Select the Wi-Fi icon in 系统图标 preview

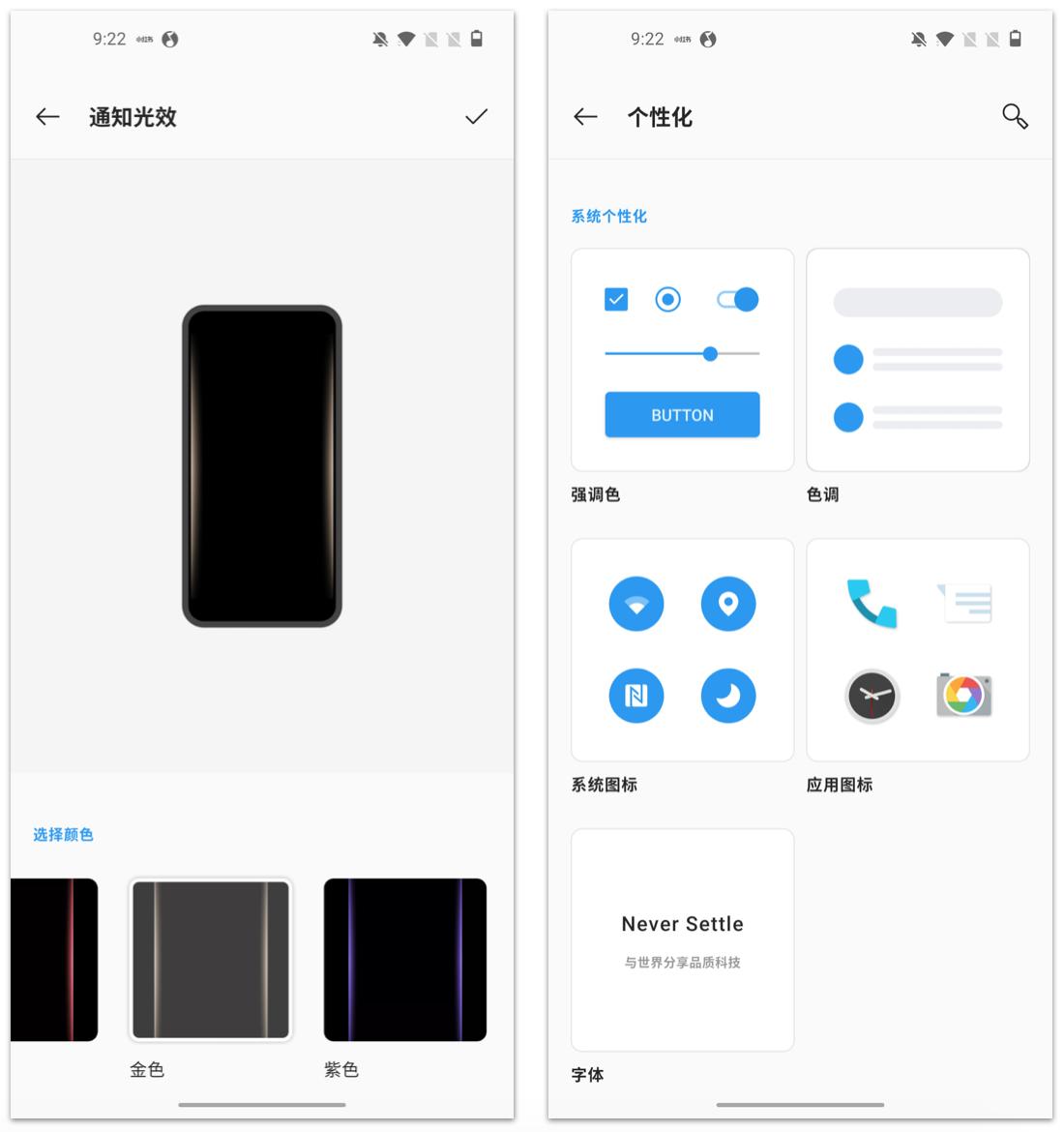635,604
